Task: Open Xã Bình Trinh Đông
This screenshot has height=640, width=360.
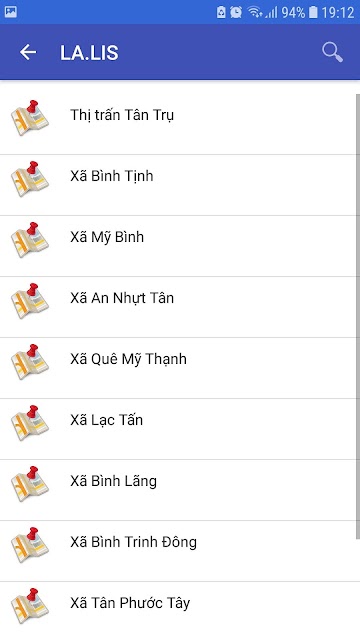Action: pos(178,551)
